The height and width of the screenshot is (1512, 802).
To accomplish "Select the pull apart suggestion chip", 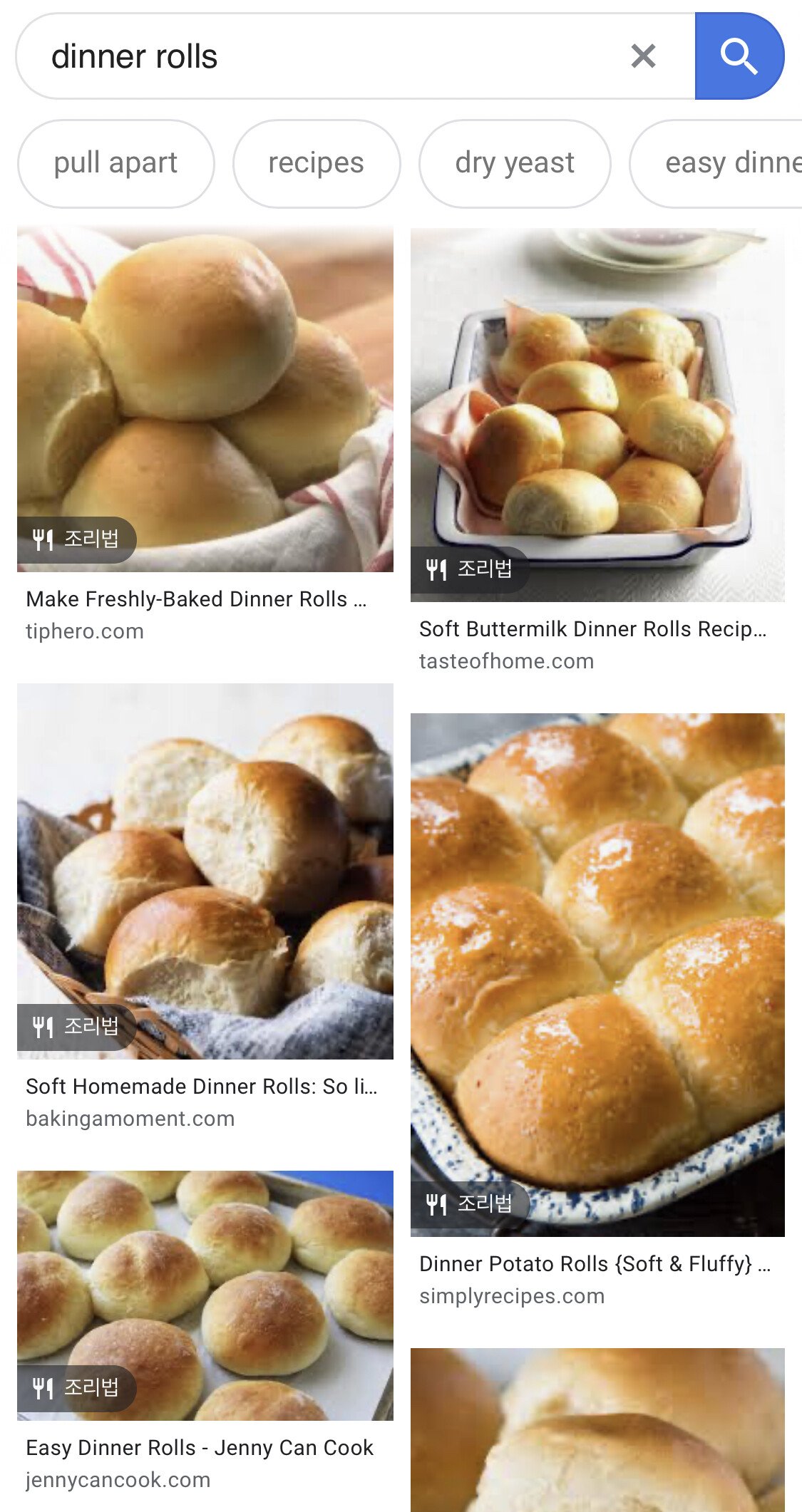I will [115, 163].
